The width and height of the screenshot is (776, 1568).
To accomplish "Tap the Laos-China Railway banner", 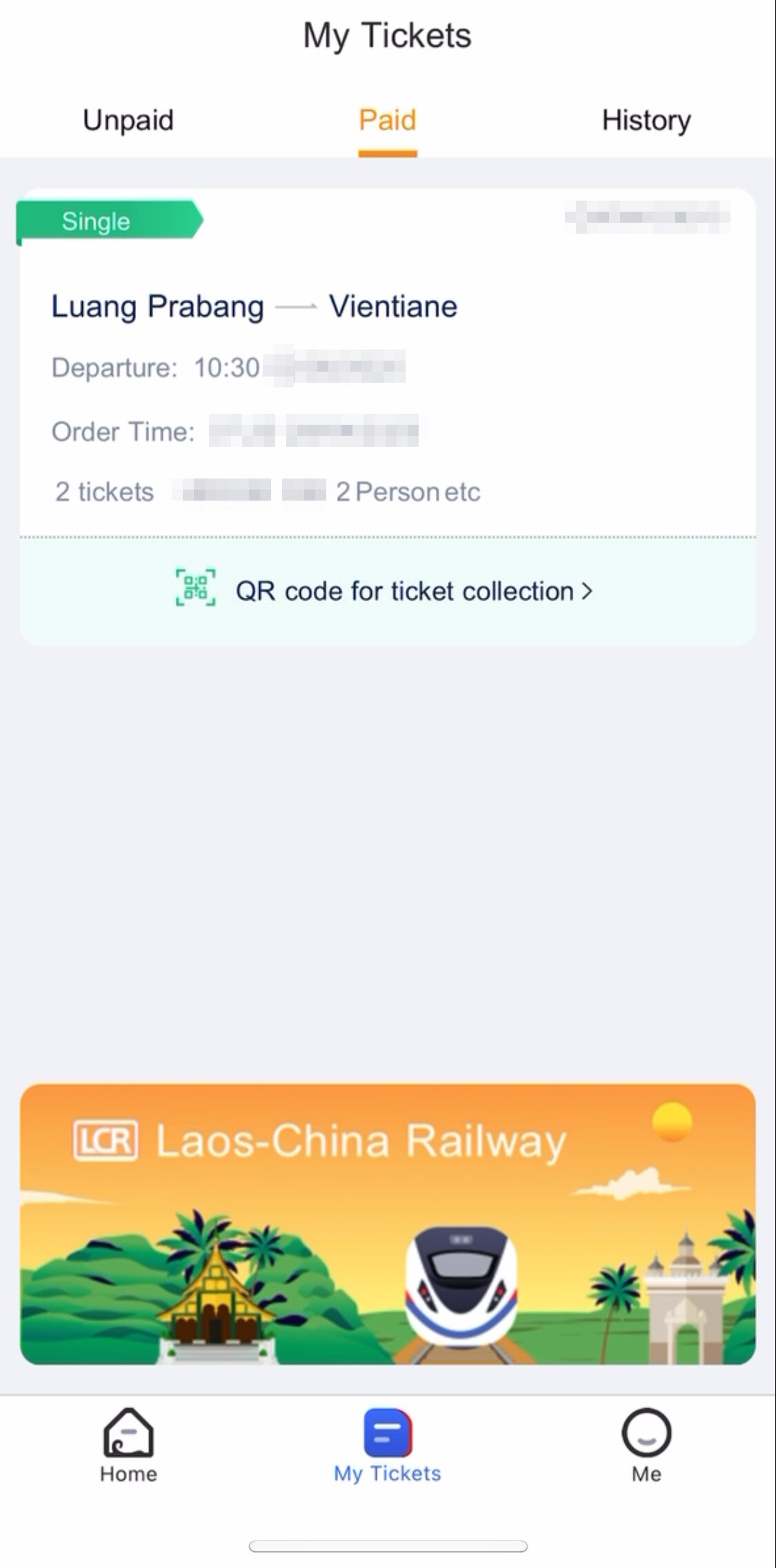I will coord(388,1224).
